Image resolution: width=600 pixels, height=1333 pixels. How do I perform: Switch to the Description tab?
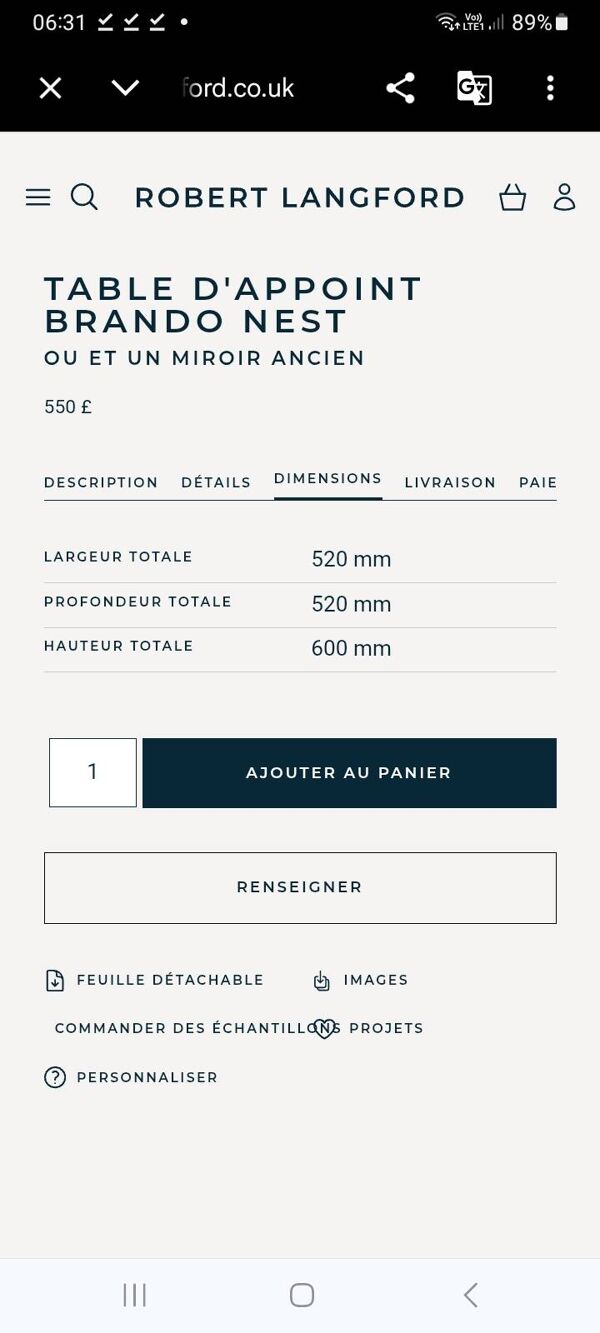101,482
